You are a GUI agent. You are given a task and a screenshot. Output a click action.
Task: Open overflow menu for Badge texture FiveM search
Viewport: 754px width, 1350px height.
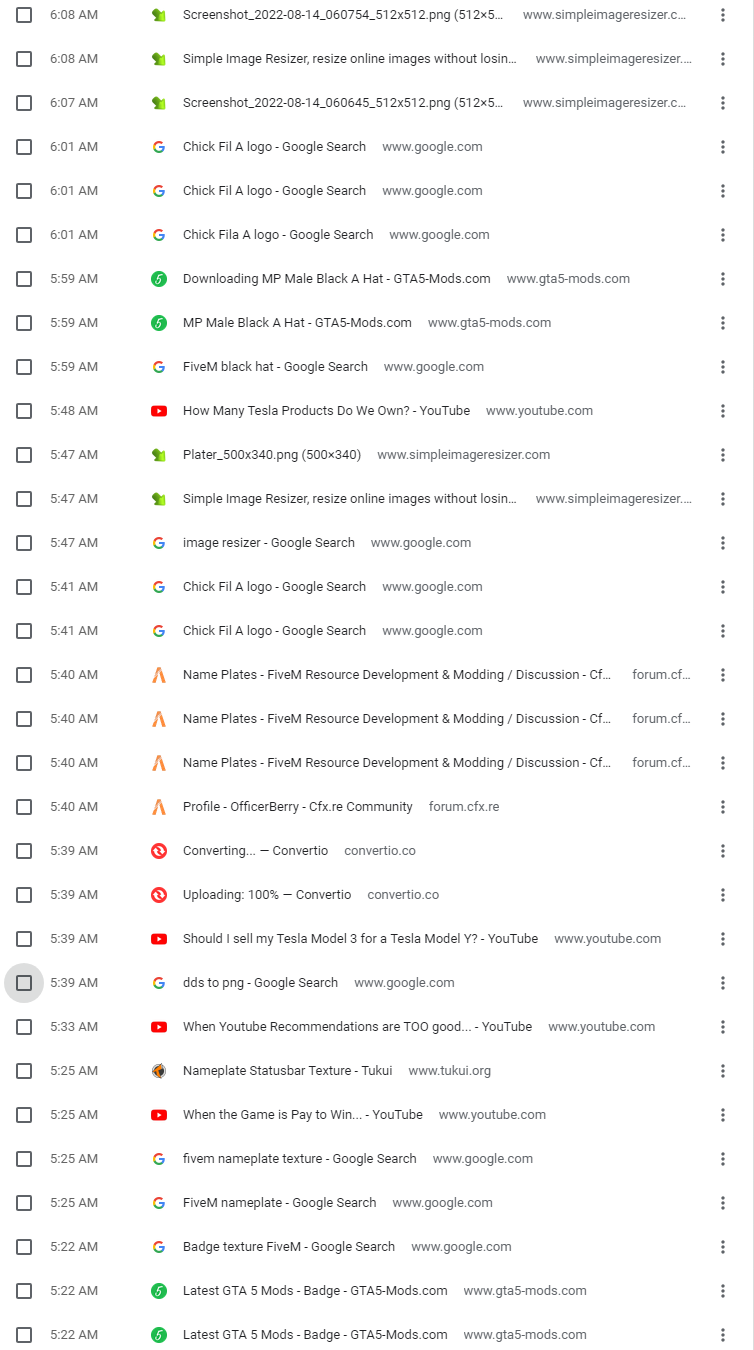(722, 1247)
